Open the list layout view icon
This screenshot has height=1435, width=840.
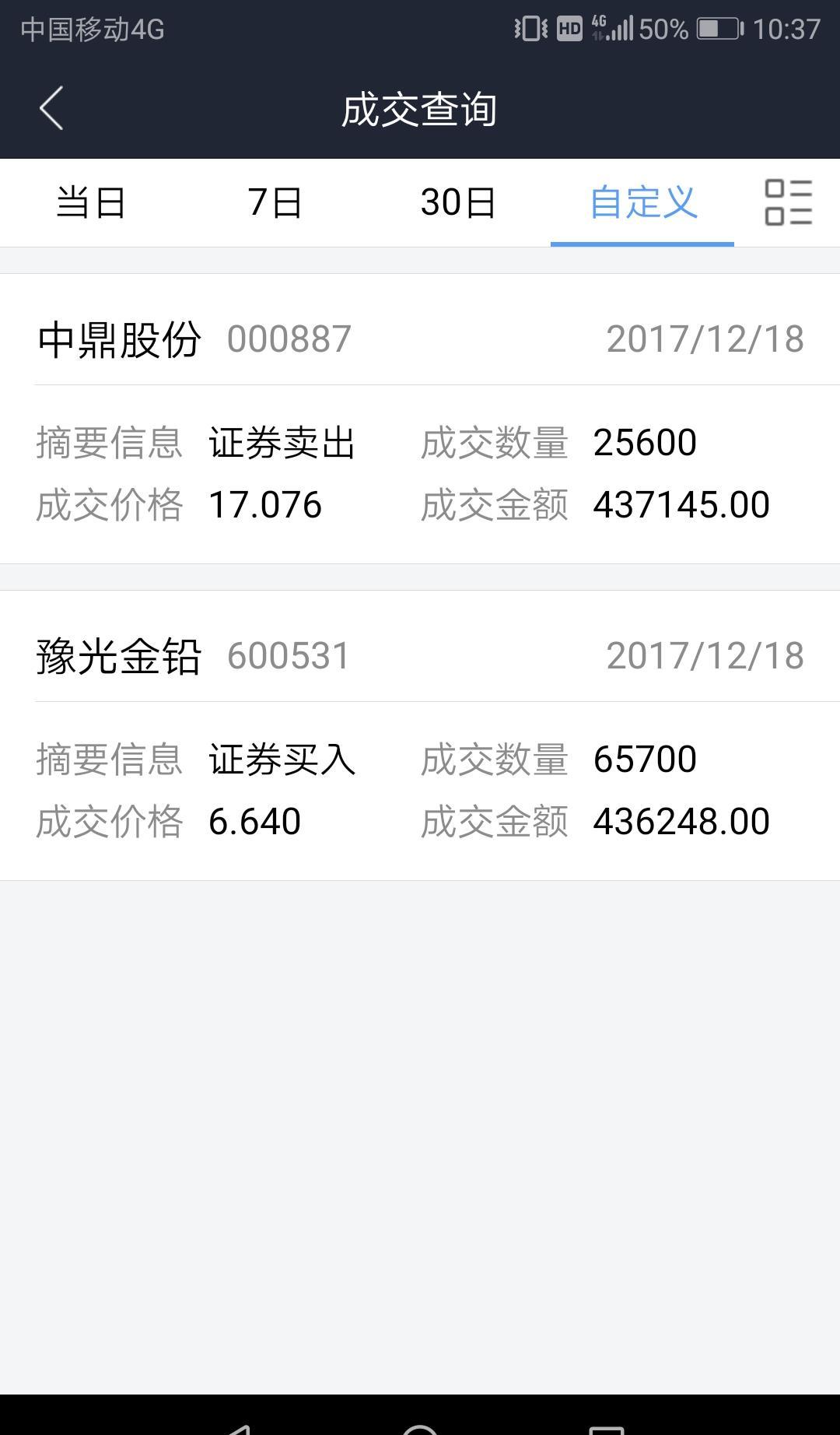pos(787,202)
